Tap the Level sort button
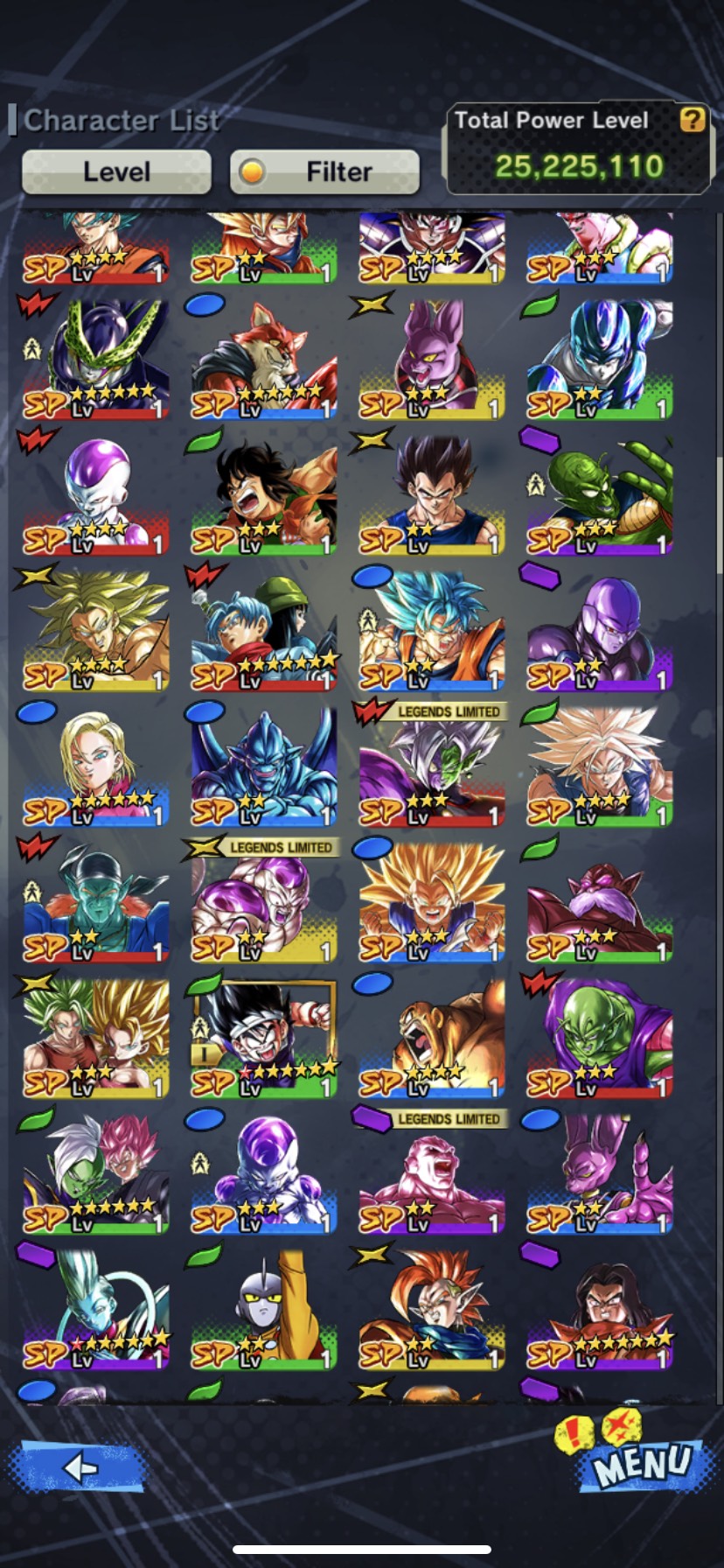The height and width of the screenshot is (1568, 724). 116,171
